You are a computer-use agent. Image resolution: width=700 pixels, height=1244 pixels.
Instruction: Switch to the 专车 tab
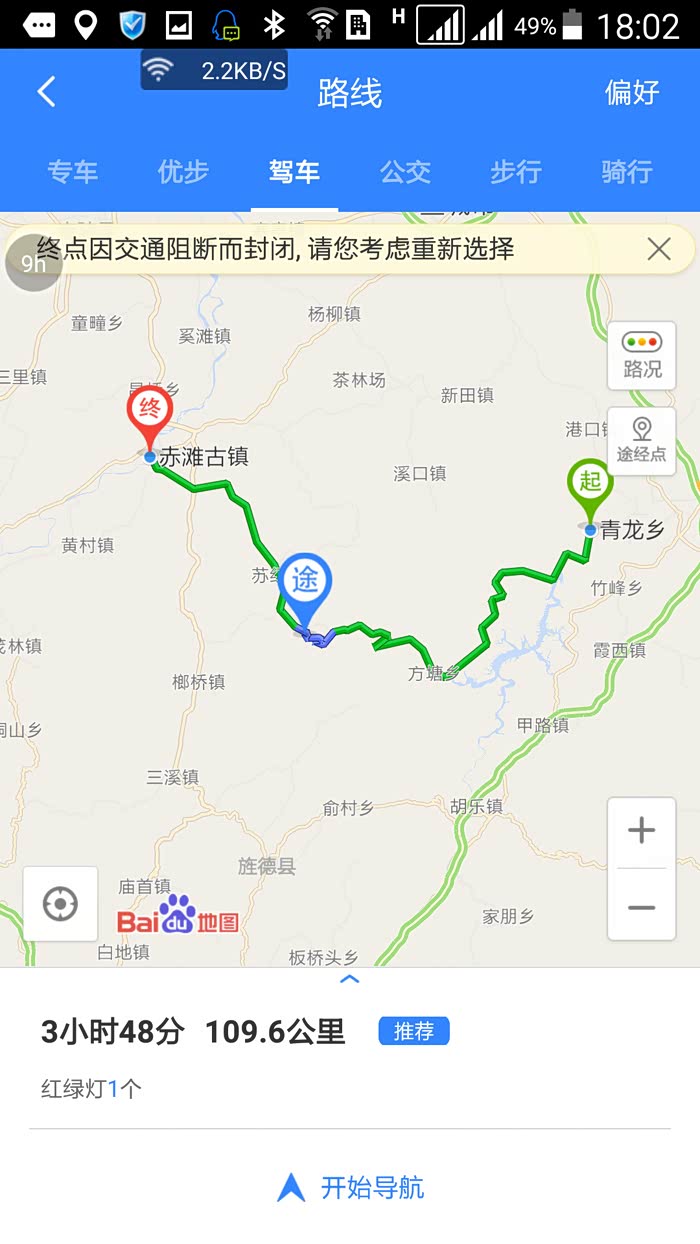[x=72, y=172]
